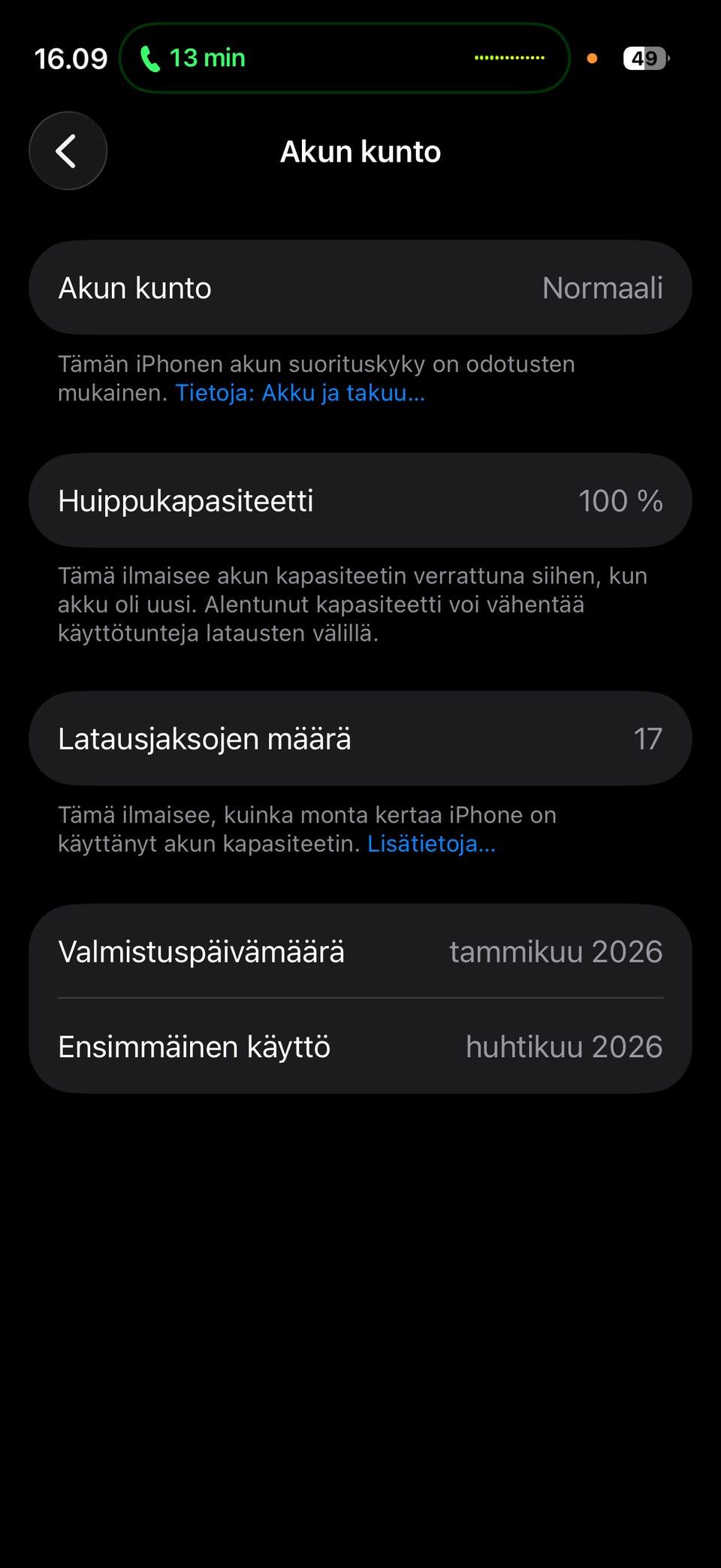Tap the 100 % capacity value
Viewport: 721px width, 1568px height.
[620, 500]
